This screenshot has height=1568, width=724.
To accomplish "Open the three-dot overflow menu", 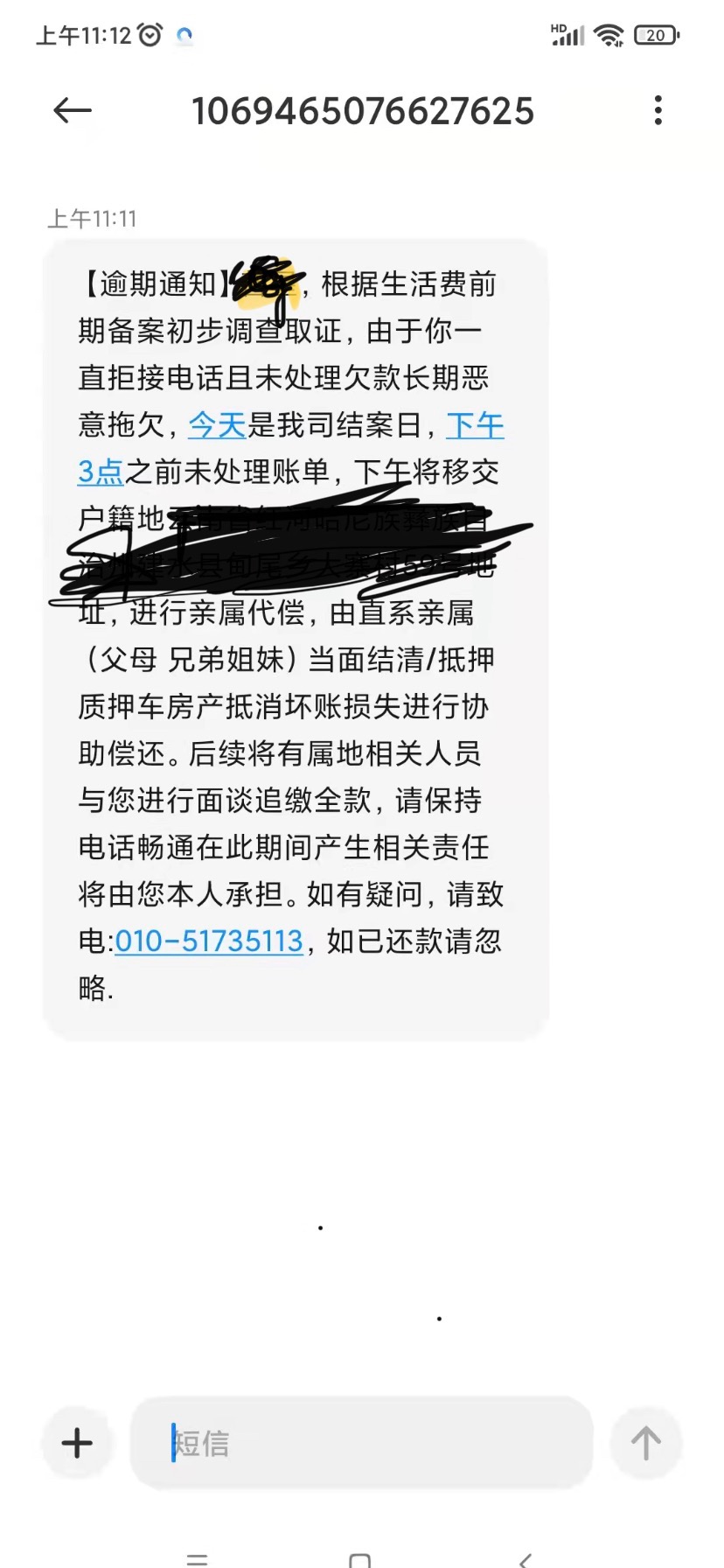I will tap(658, 110).
